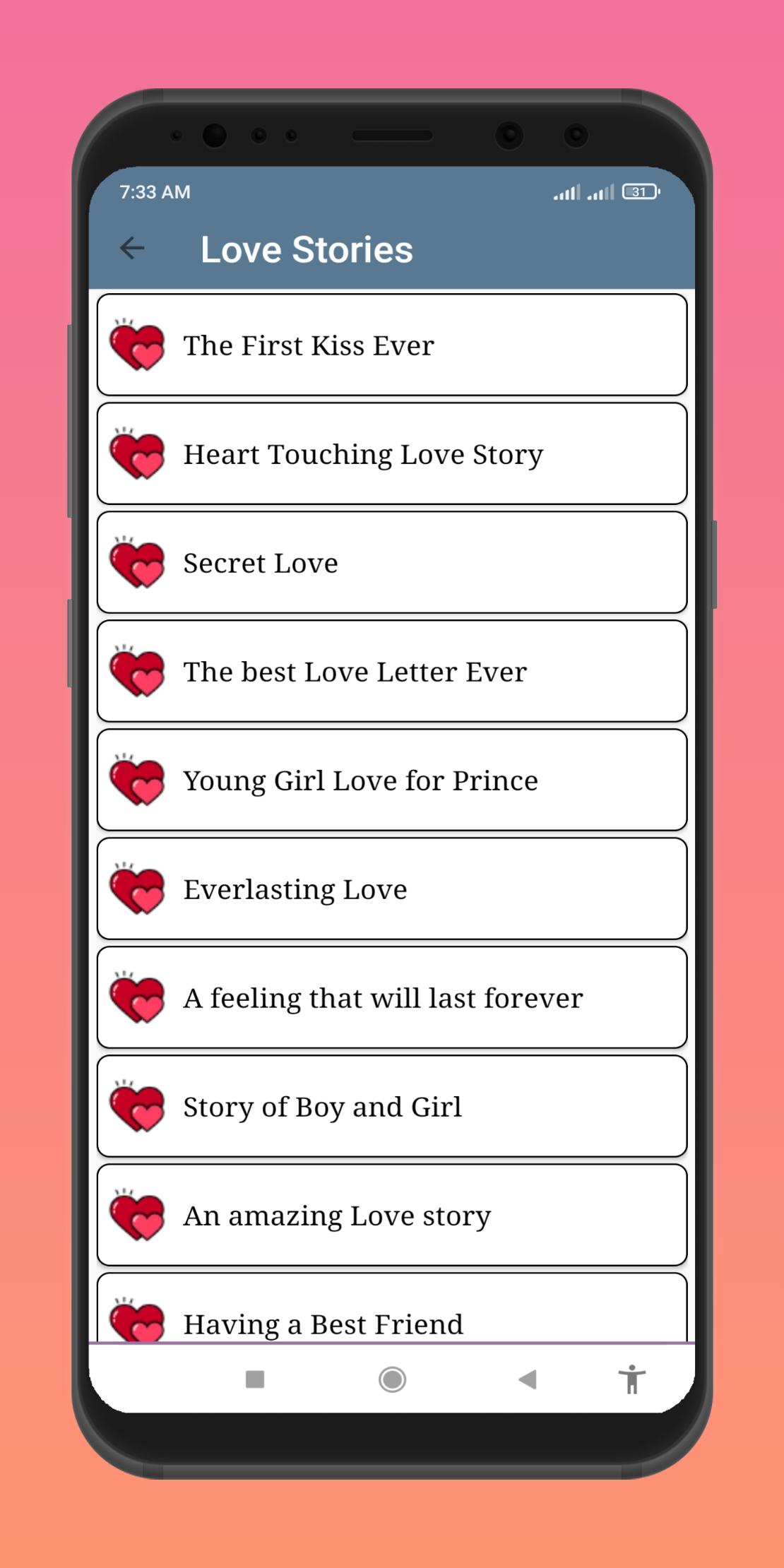Open recent apps with square button

pos(255,1379)
